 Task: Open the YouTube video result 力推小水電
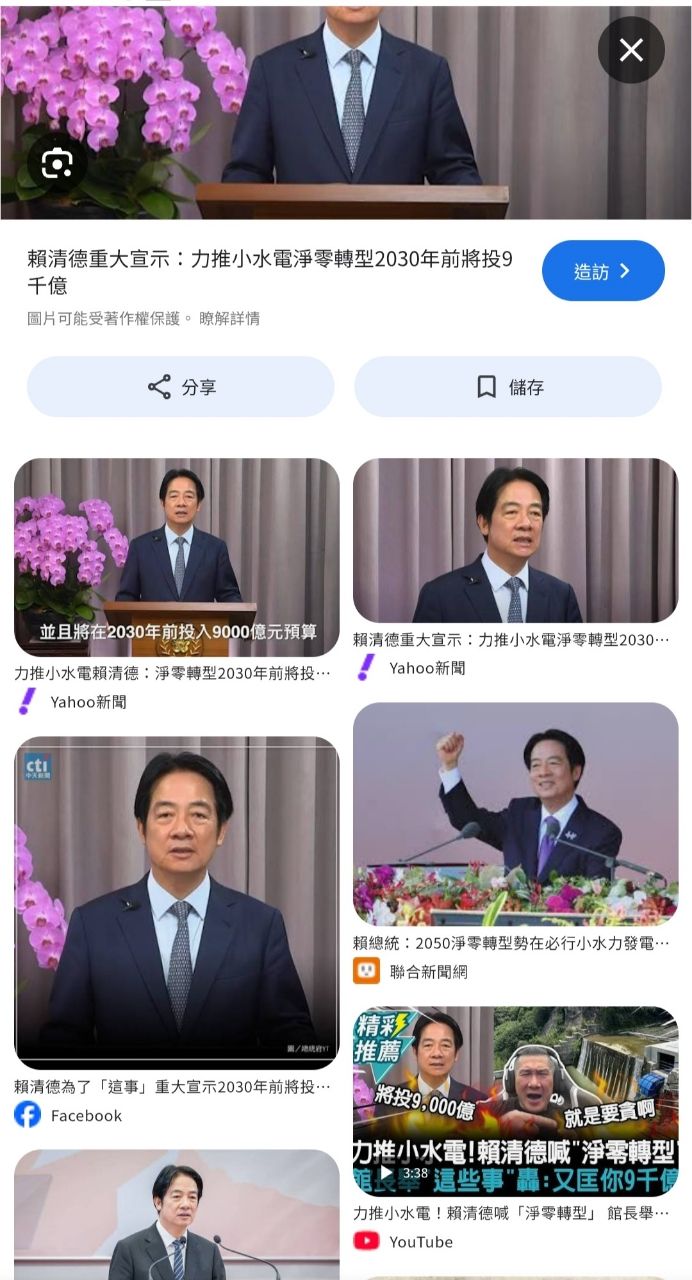pyautogui.click(x=515, y=1101)
